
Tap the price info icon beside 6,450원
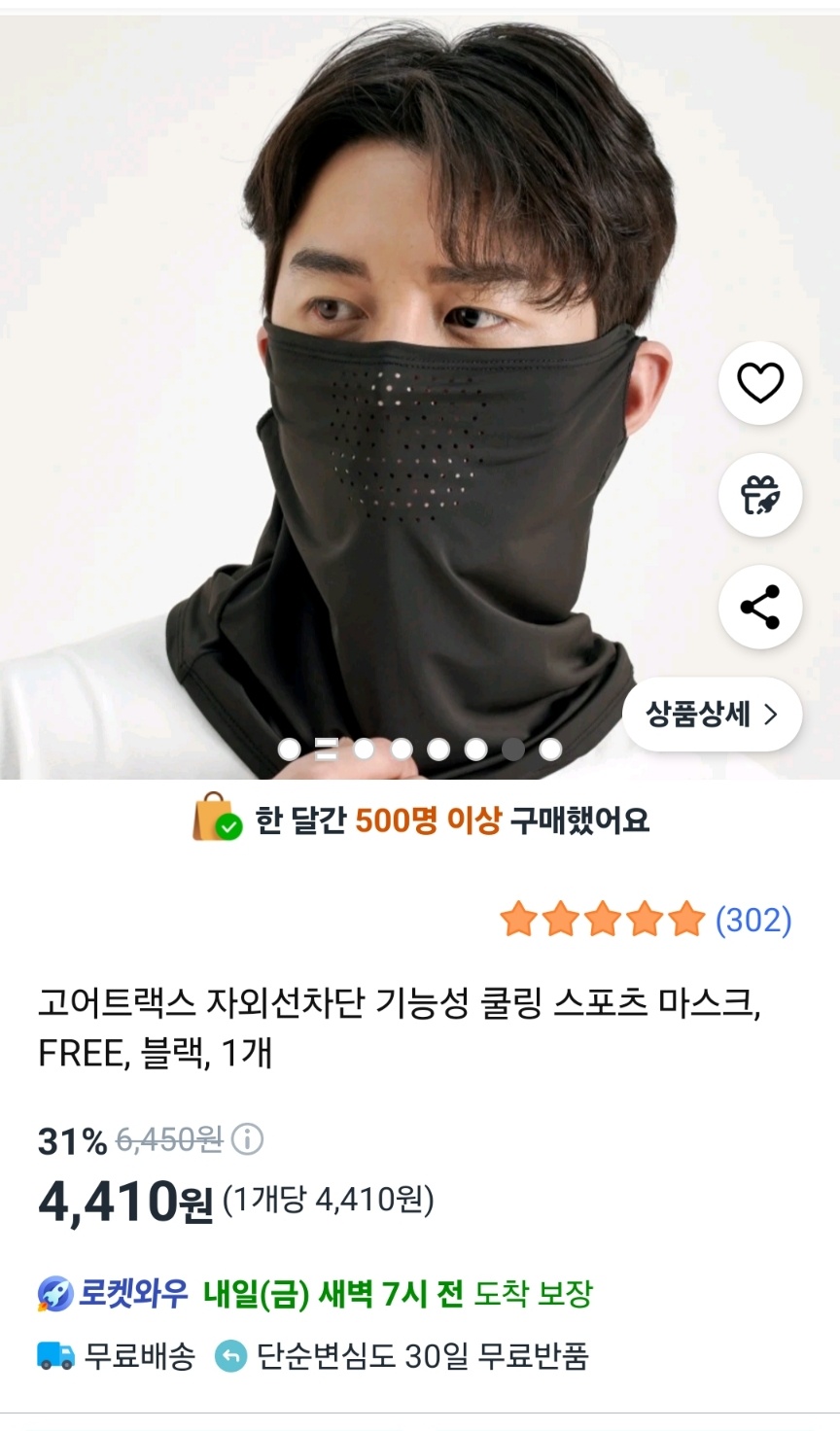click(248, 1138)
